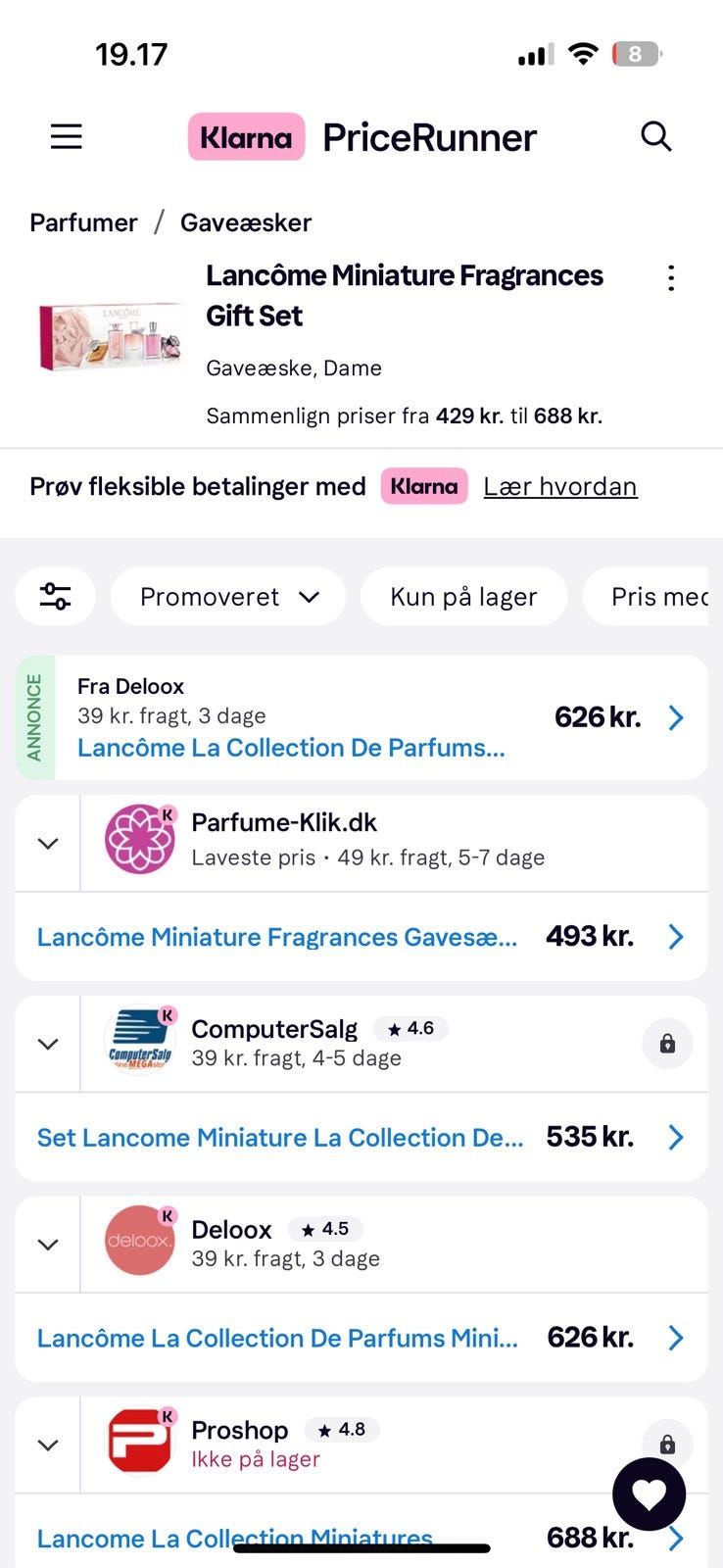The image size is (723, 1568).
Task: Click the Klarna logo in header
Action: [x=245, y=136]
